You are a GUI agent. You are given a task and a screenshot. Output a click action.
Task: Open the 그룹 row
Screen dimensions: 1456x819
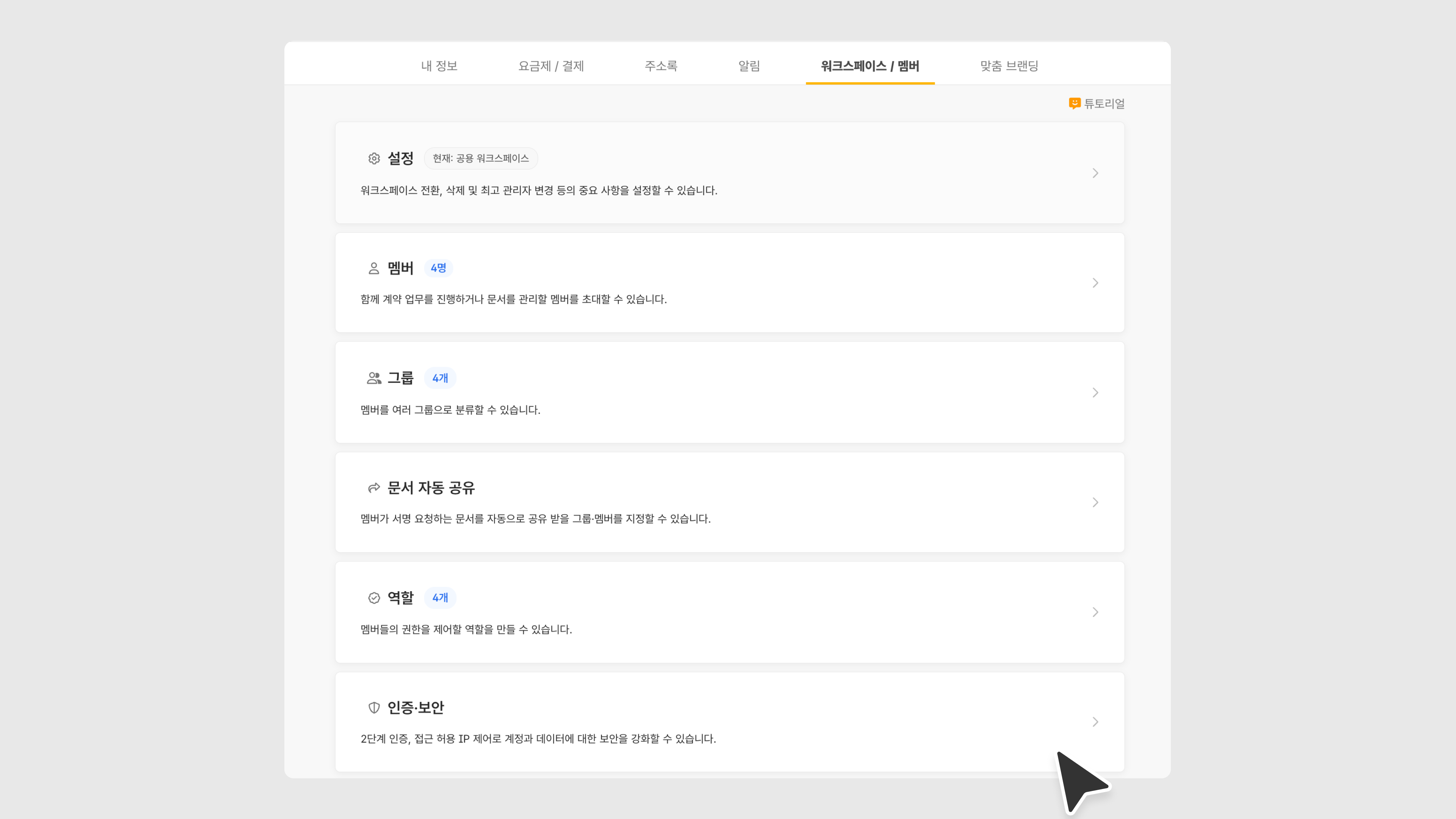coord(729,392)
